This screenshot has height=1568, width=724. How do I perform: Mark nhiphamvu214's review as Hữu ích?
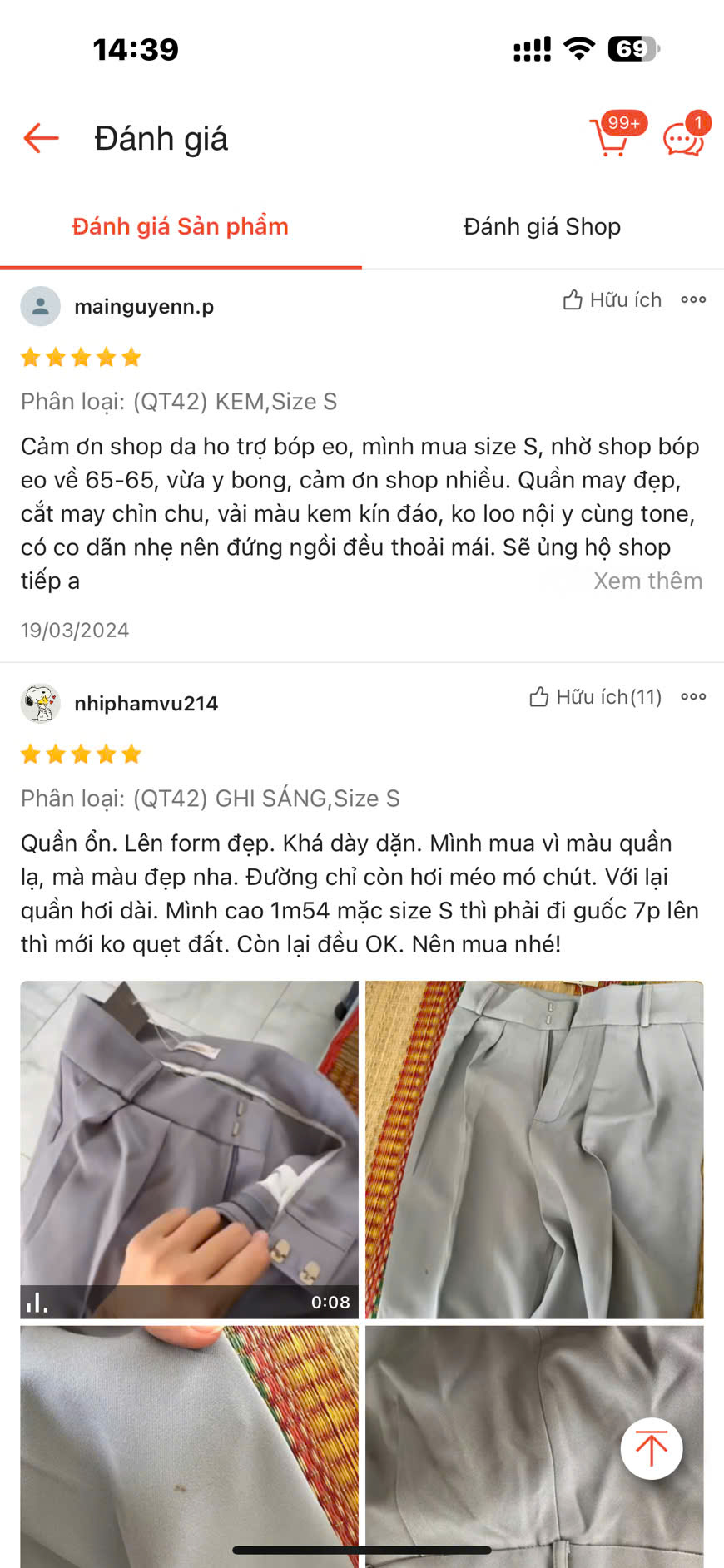click(x=596, y=697)
